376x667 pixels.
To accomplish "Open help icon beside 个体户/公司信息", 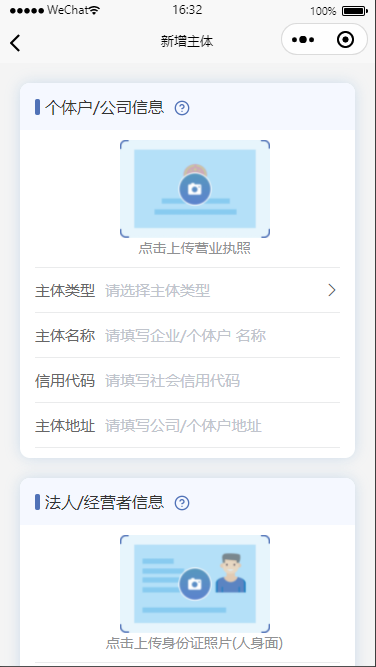I will [182, 108].
